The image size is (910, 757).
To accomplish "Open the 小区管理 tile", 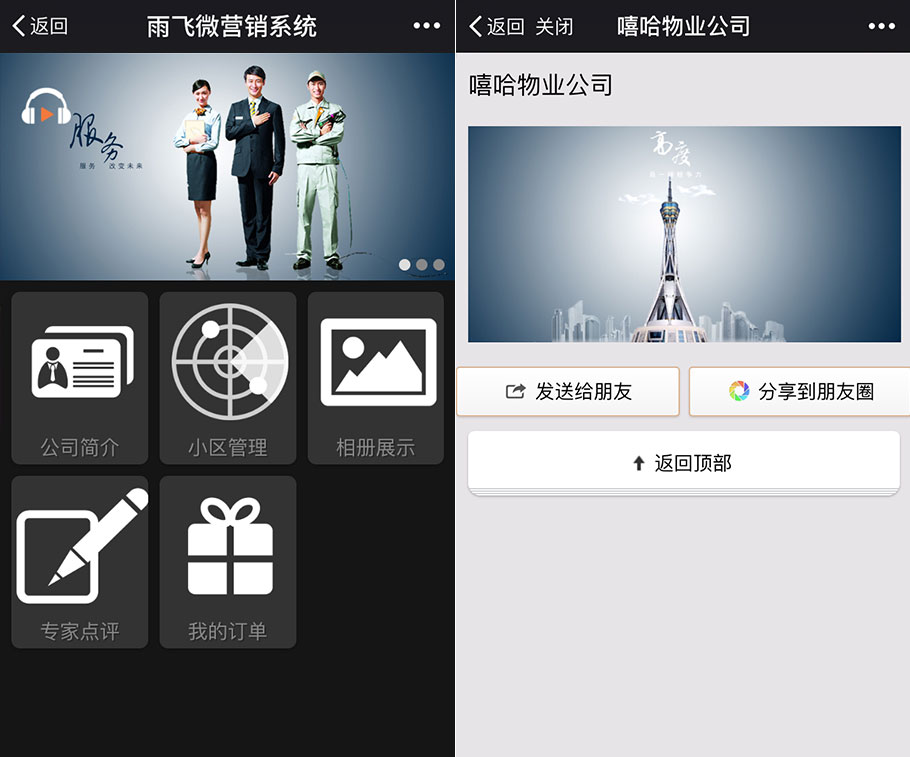I will point(228,378).
